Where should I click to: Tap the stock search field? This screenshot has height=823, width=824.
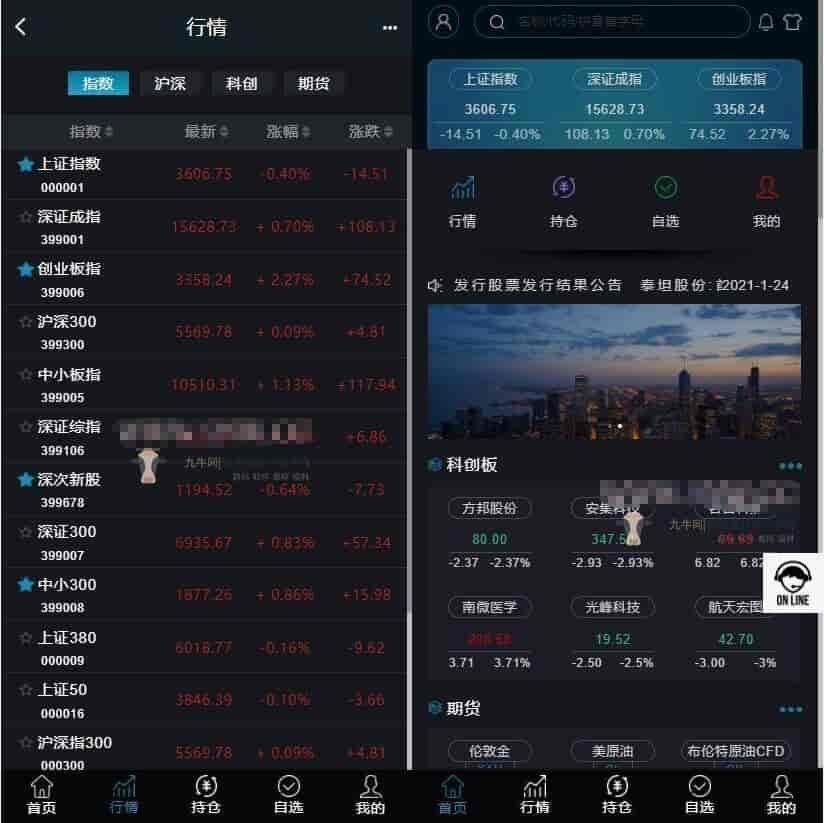[612, 21]
